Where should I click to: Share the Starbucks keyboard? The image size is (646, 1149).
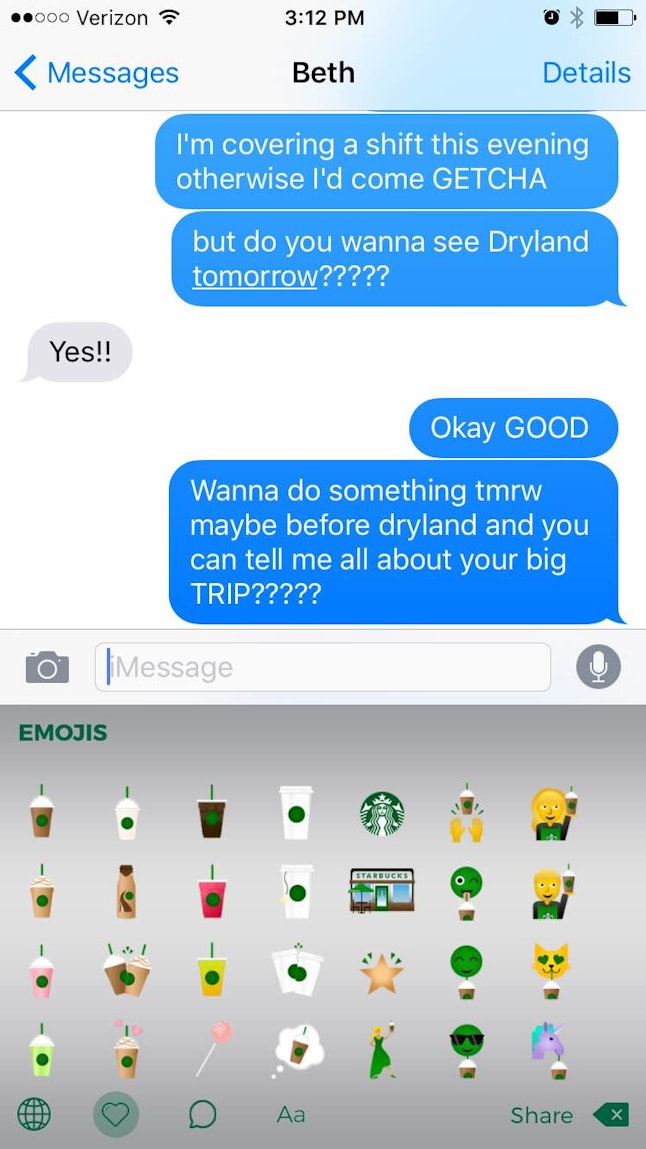(x=541, y=1115)
